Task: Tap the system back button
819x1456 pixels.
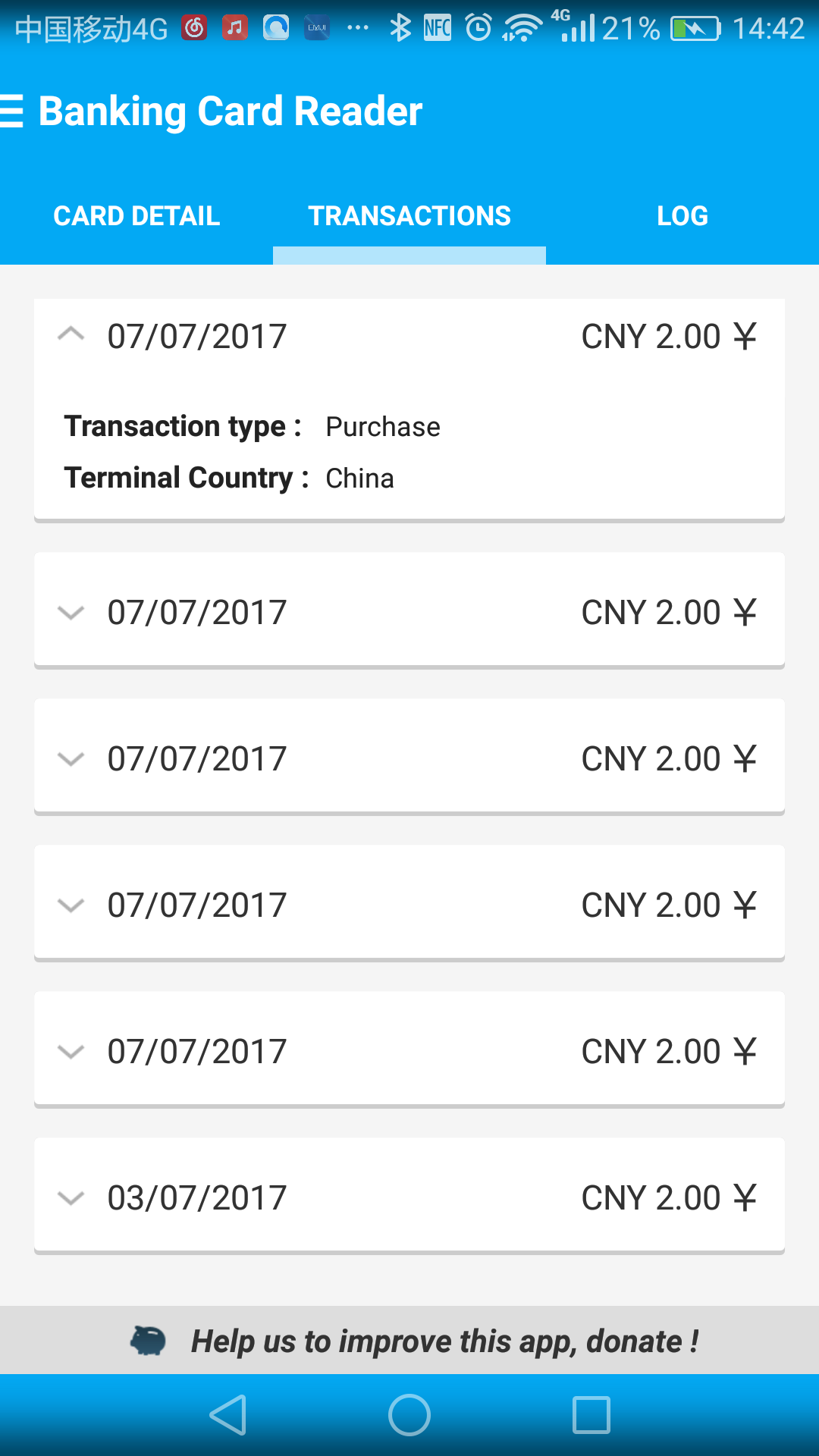Action: point(227,1415)
